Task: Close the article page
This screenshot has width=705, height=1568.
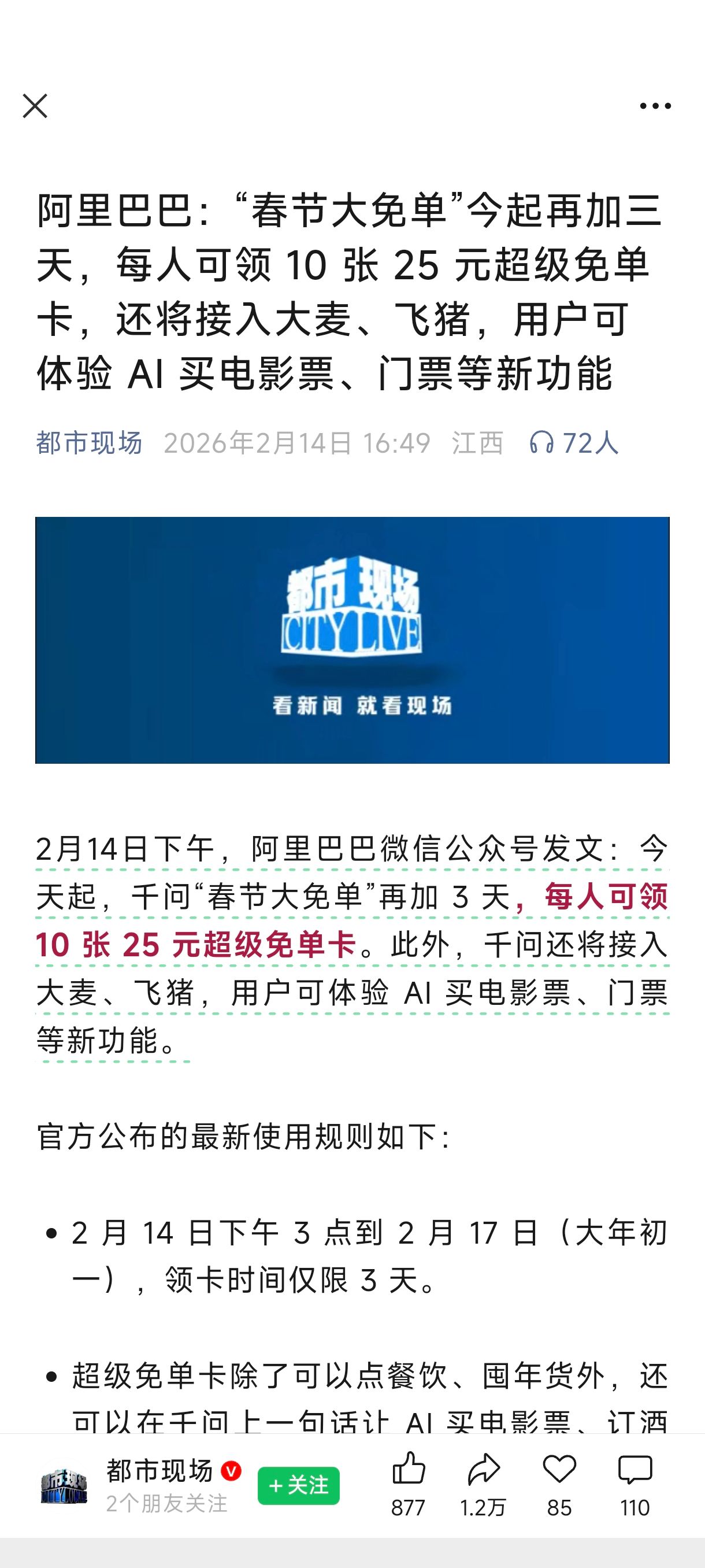Action: click(35, 106)
